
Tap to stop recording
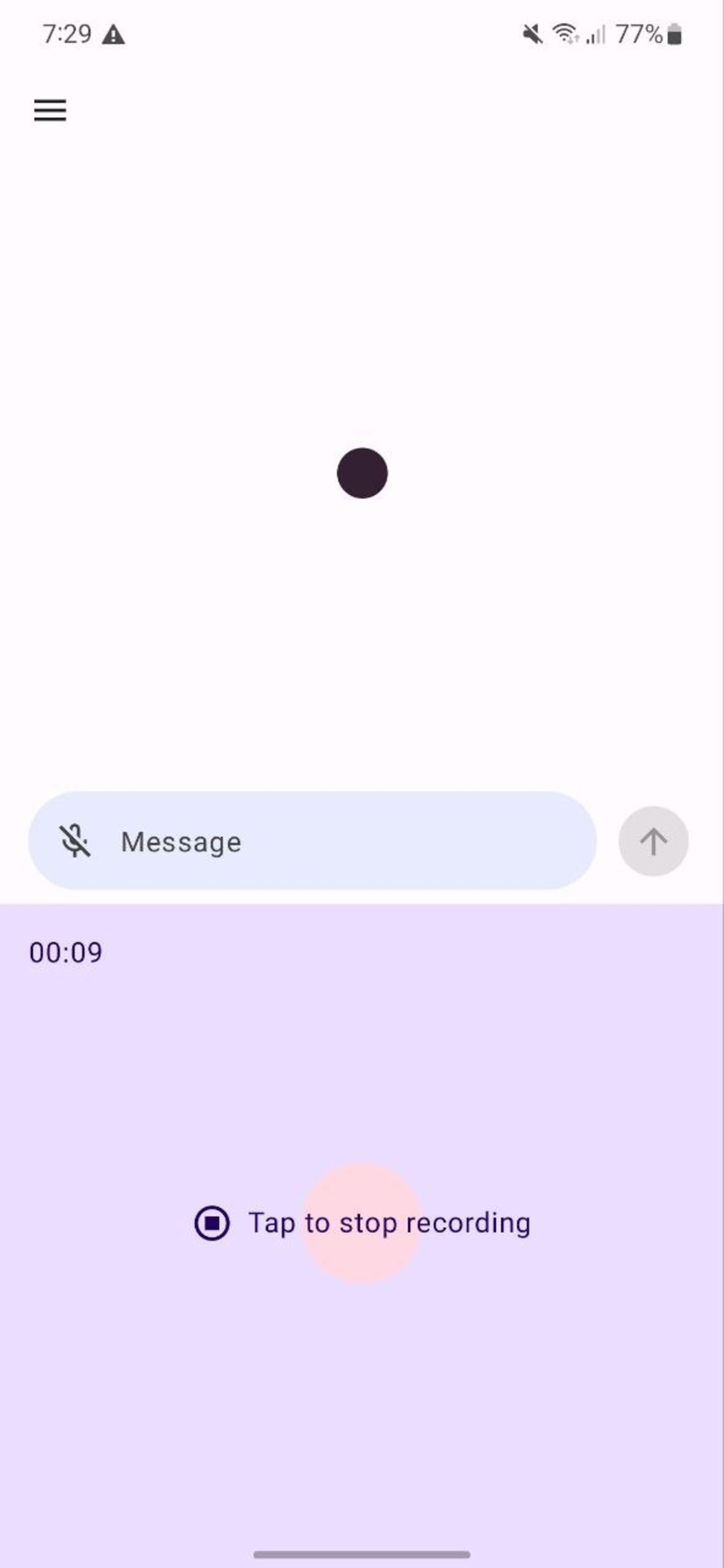coord(363,1223)
